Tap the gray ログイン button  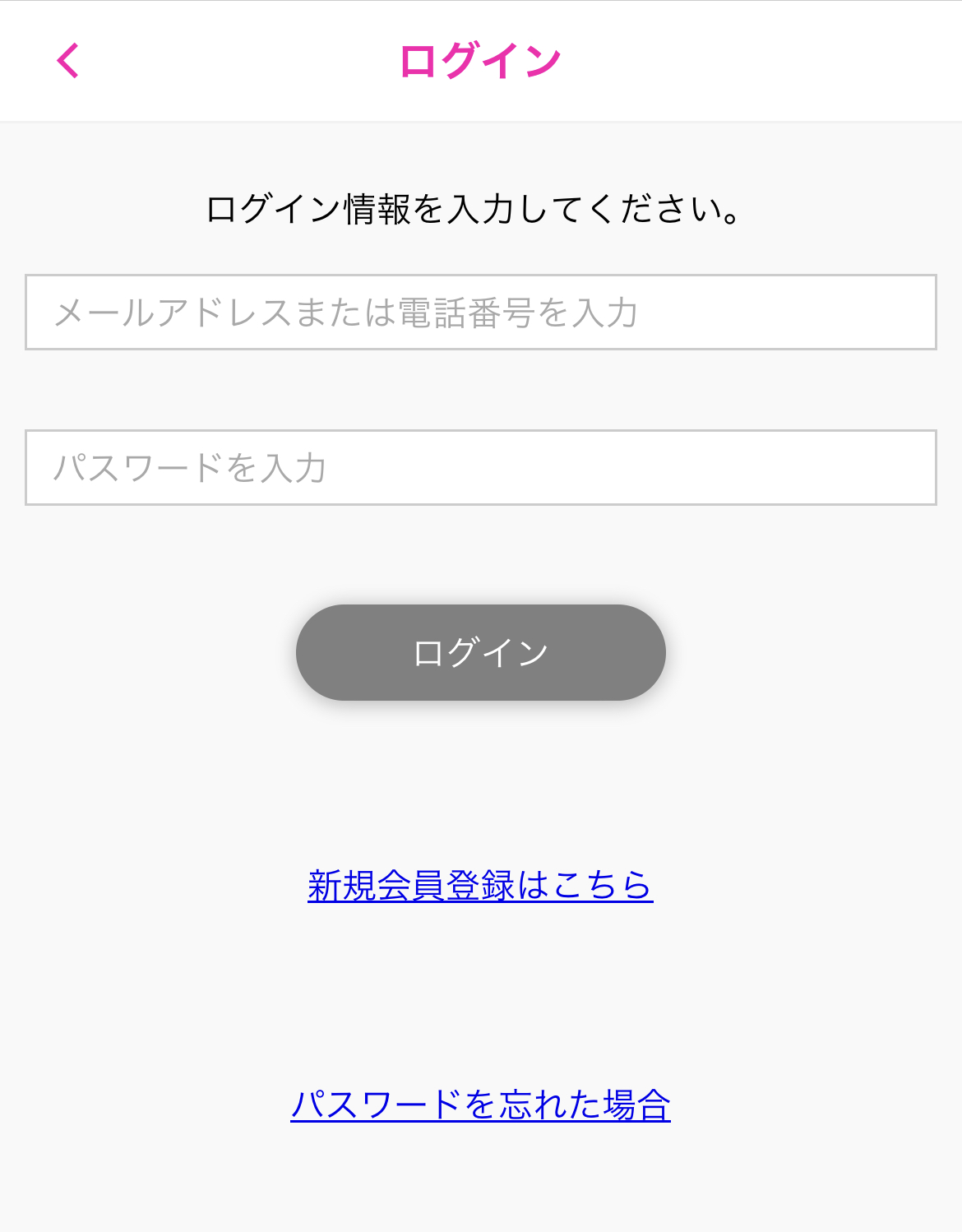[x=481, y=653]
